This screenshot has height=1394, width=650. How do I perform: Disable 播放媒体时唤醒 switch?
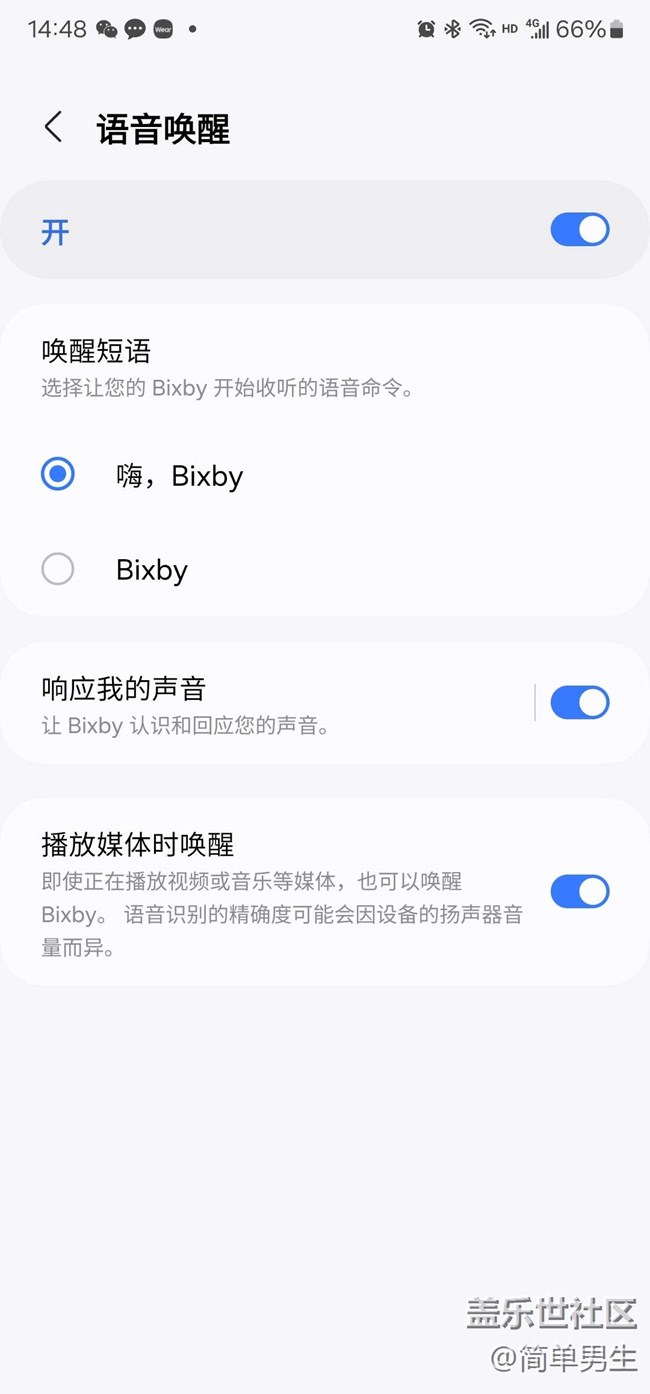579,891
